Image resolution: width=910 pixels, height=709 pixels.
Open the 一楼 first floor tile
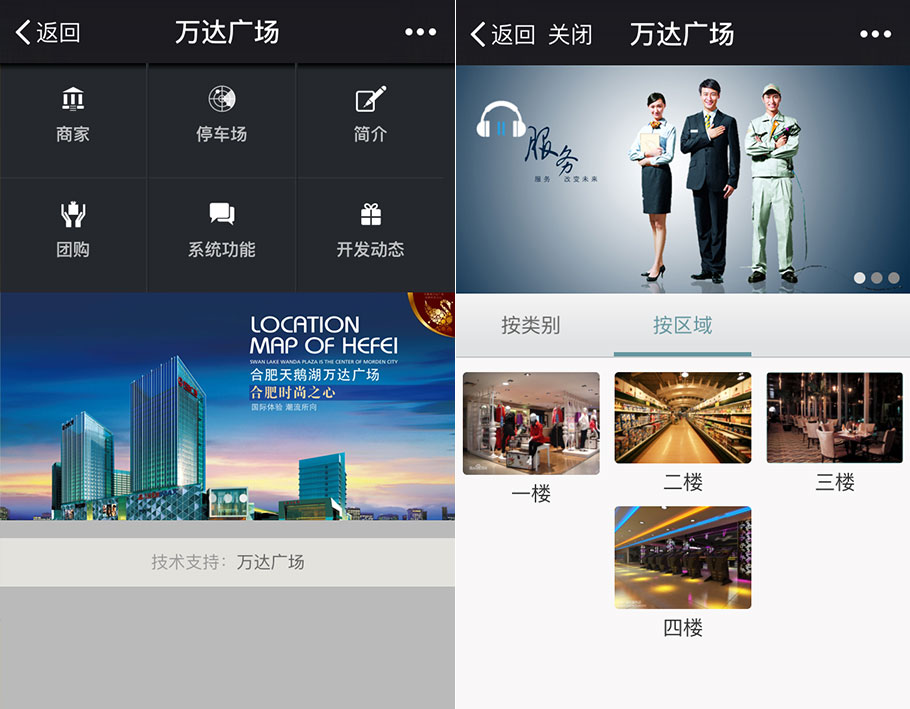pyautogui.click(x=531, y=423)
